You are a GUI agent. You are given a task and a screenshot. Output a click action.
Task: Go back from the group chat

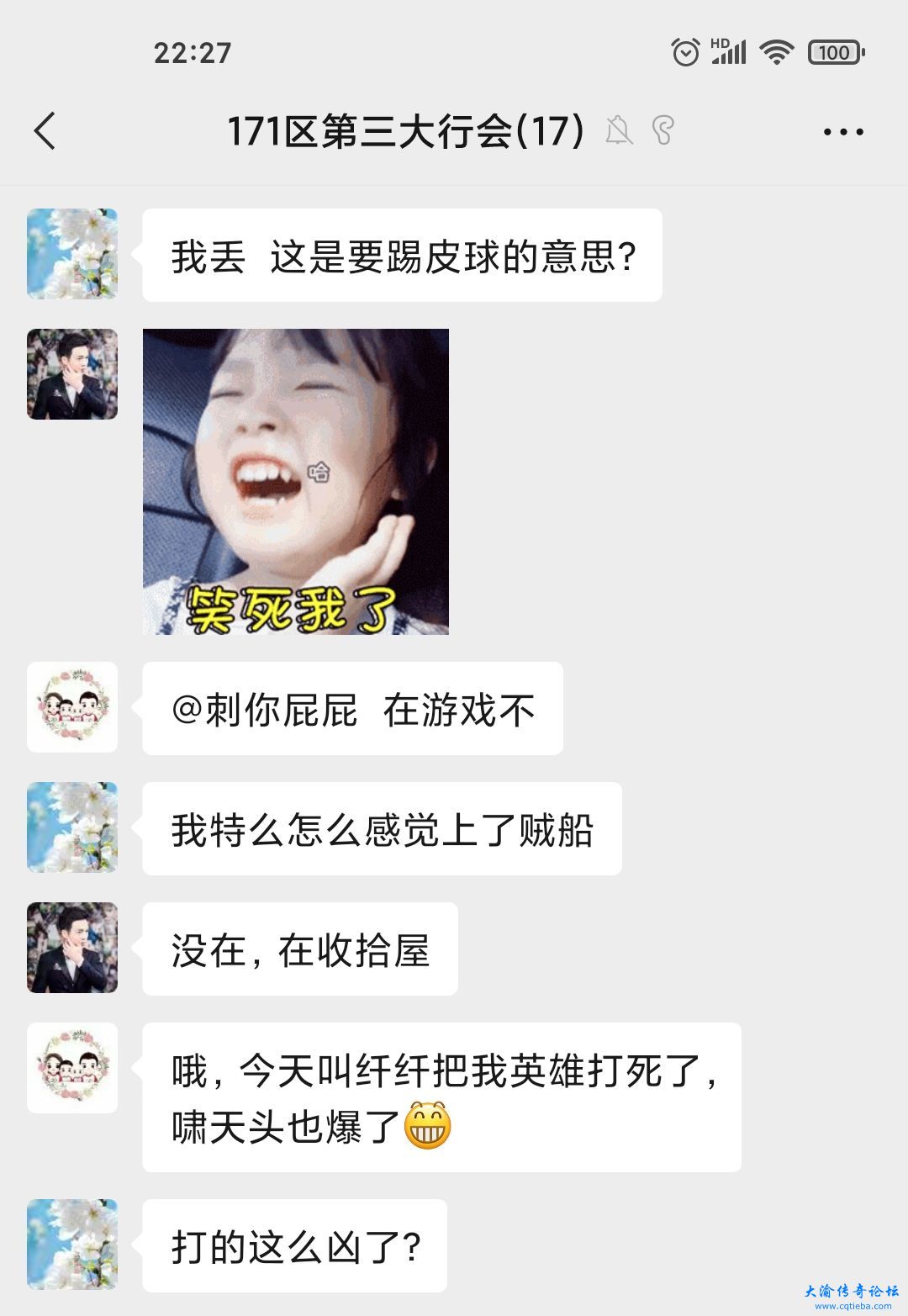coord(45,131)
